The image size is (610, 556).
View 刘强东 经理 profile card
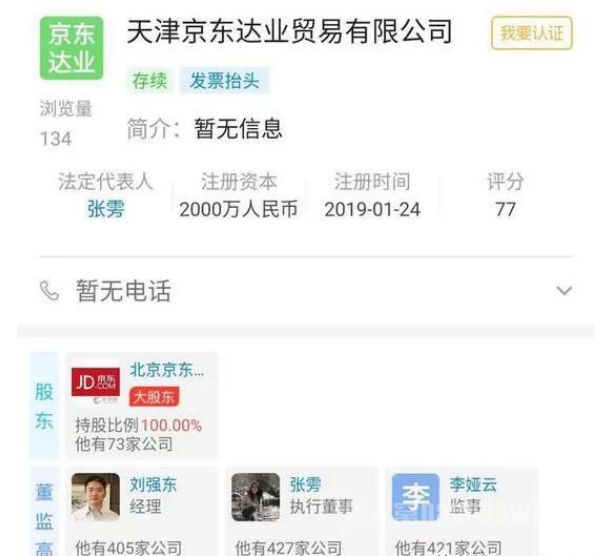pos(142,510)
